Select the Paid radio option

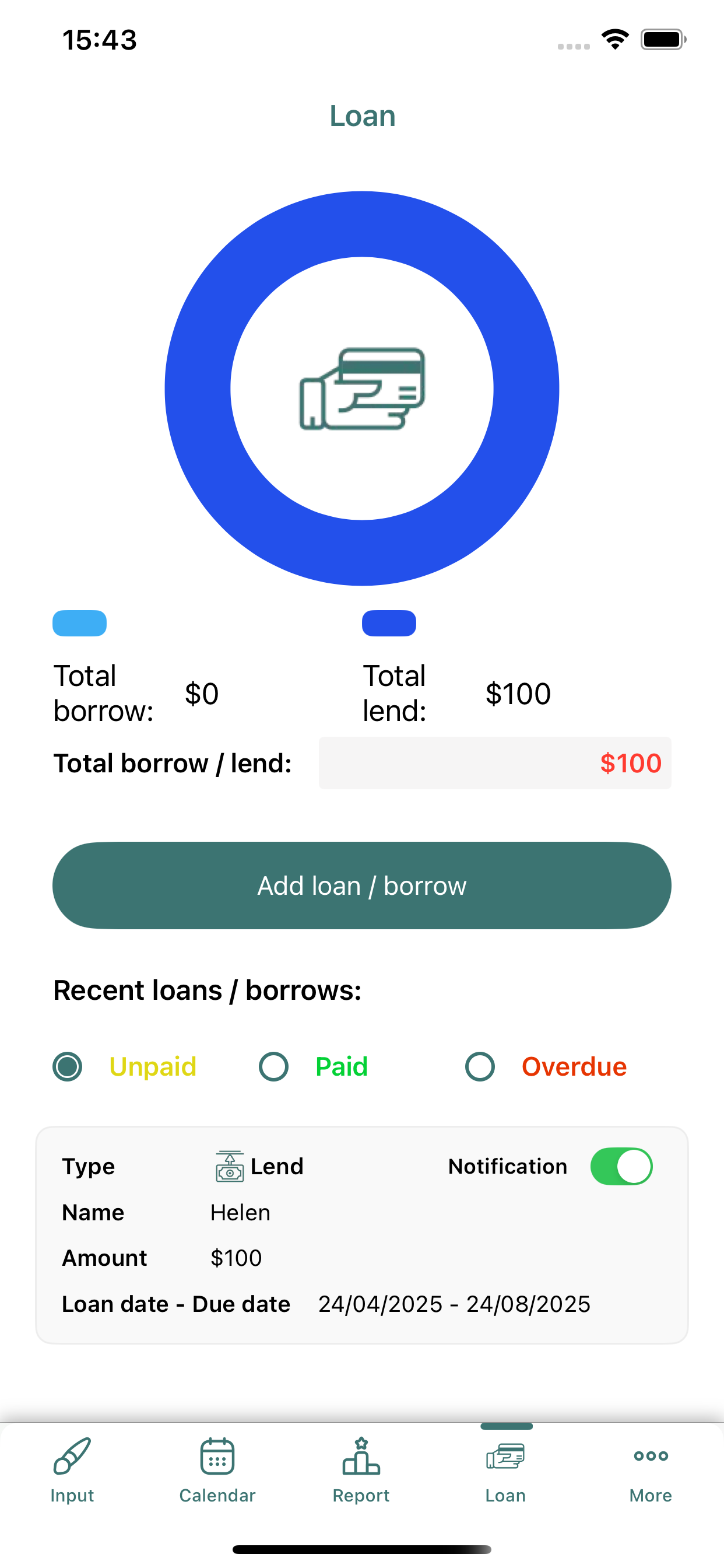(274, 1066)
